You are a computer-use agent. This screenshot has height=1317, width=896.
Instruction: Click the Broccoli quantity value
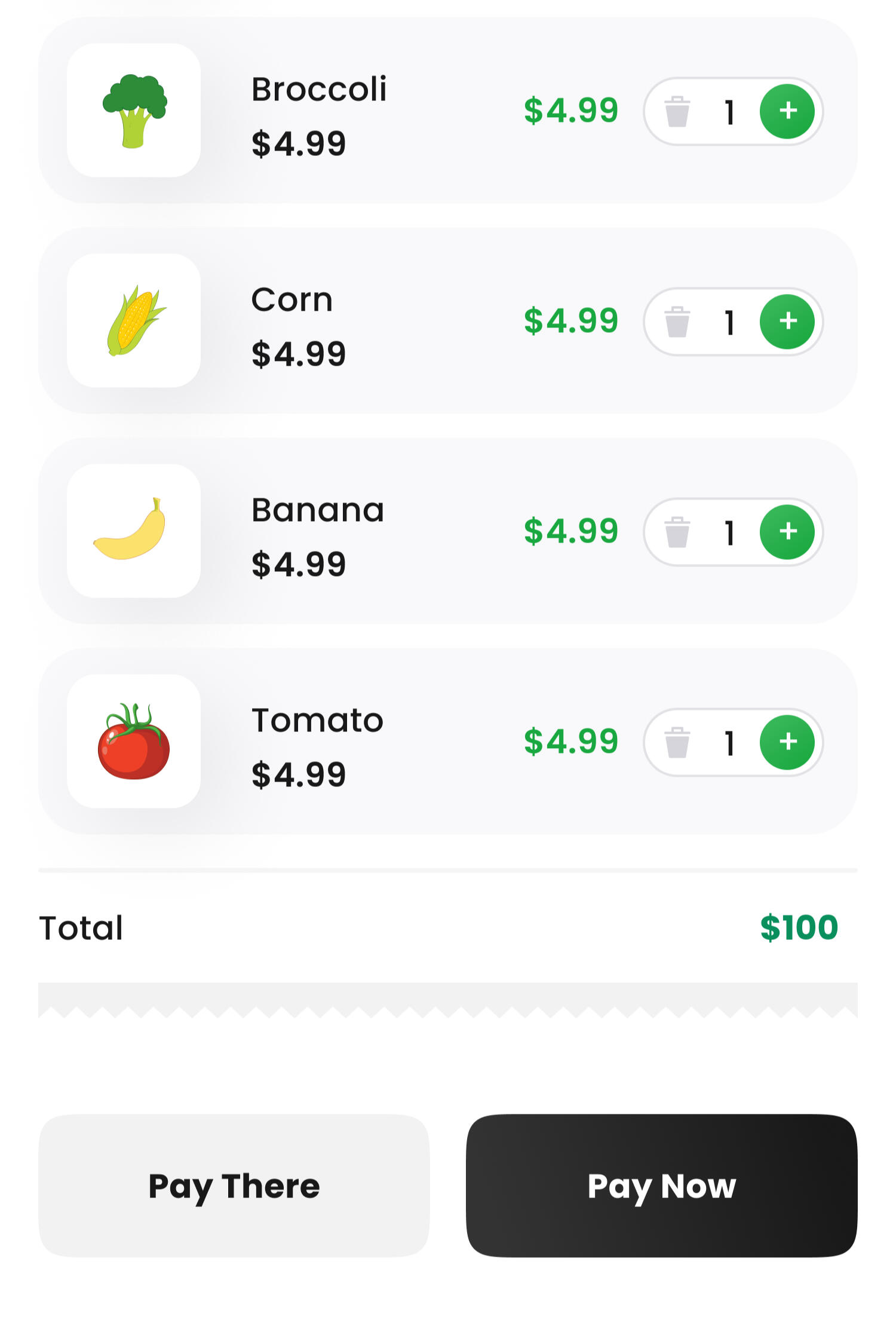point(730,111)
